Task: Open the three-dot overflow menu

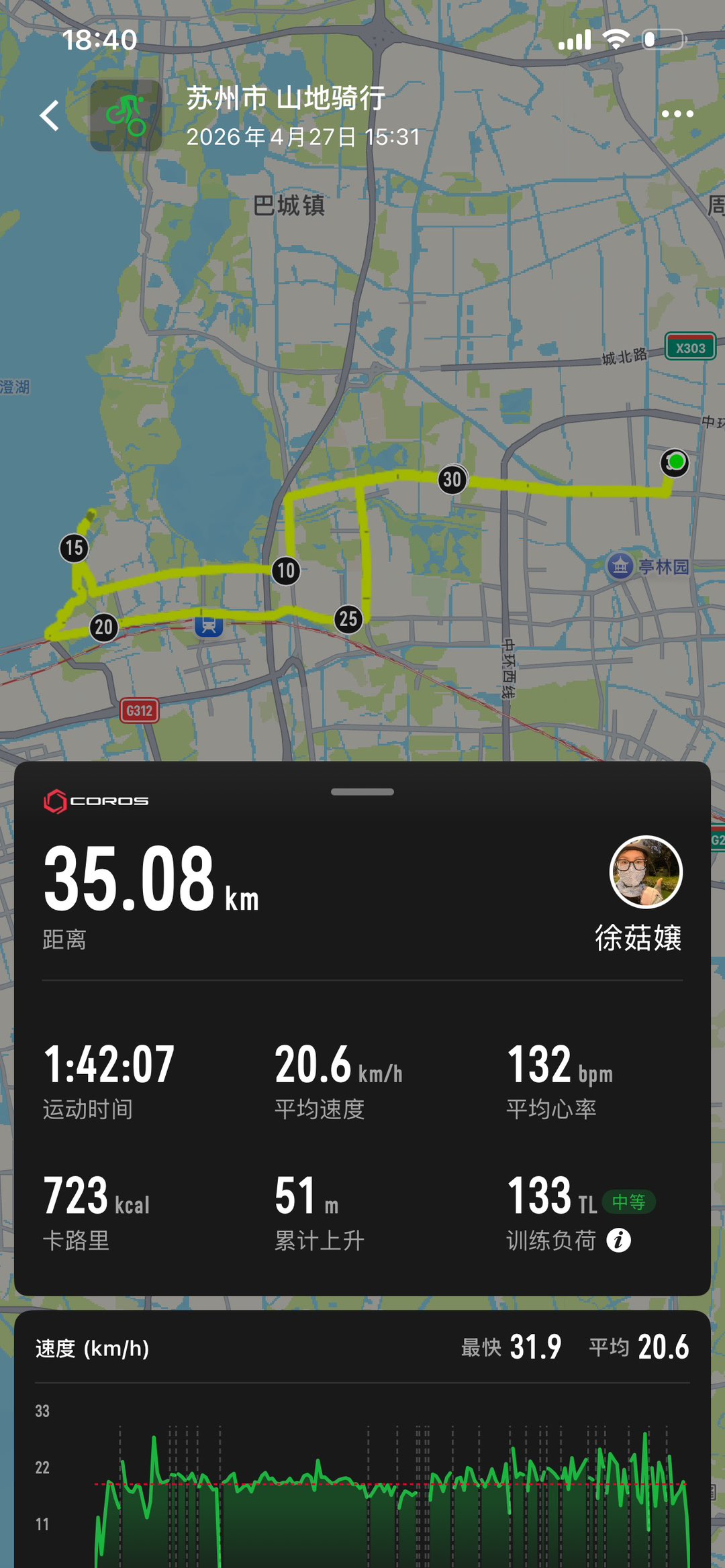Action: pos(677,114)
